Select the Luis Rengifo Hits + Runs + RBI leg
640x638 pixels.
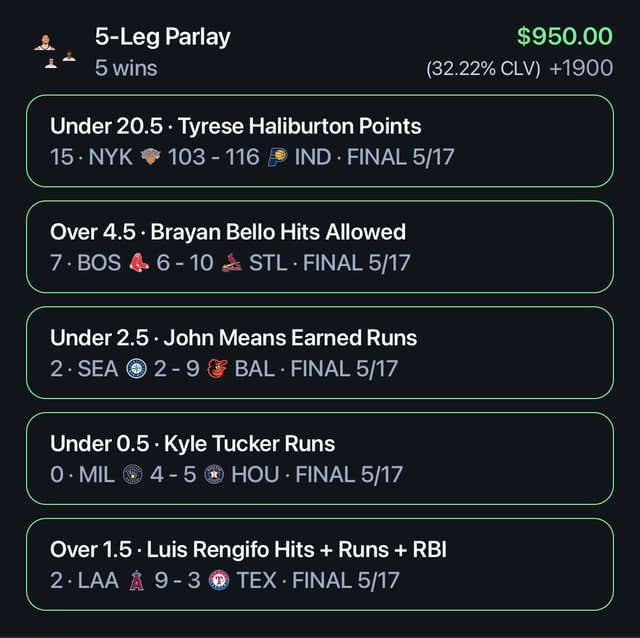coord(319,565)
